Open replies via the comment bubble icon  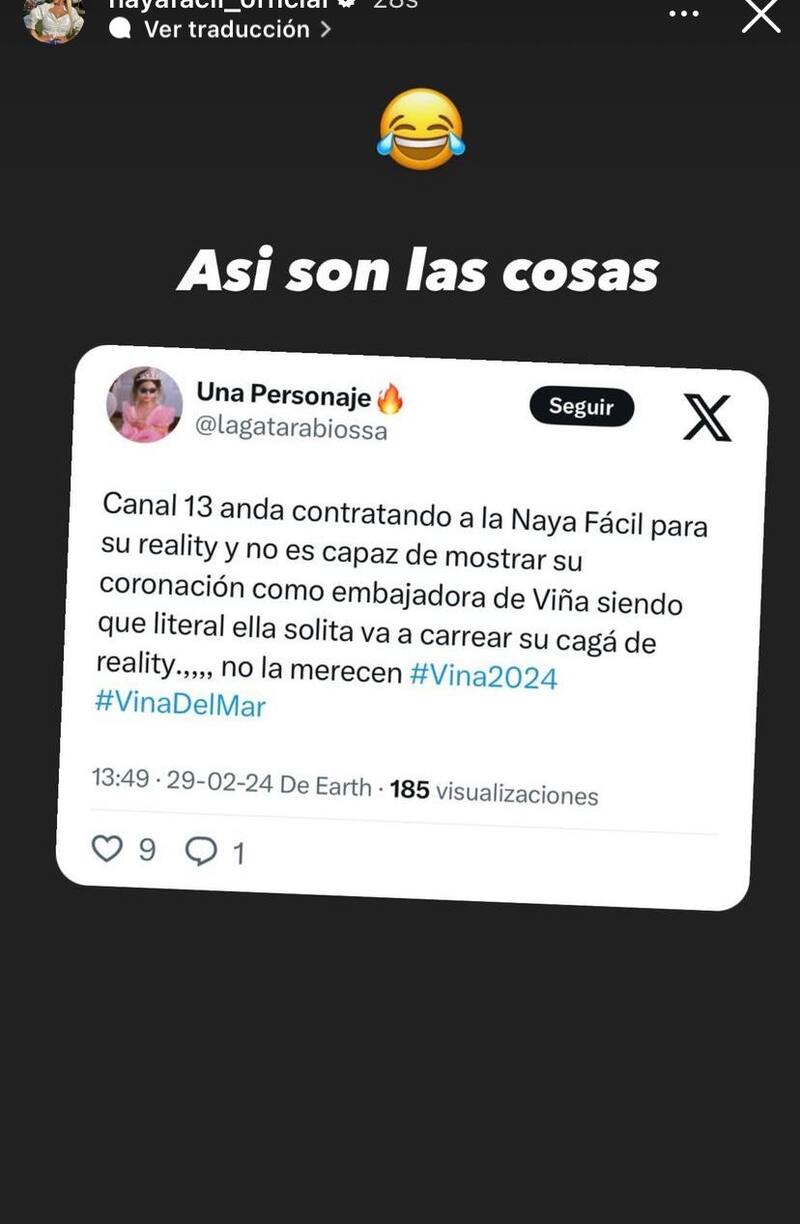203,850
